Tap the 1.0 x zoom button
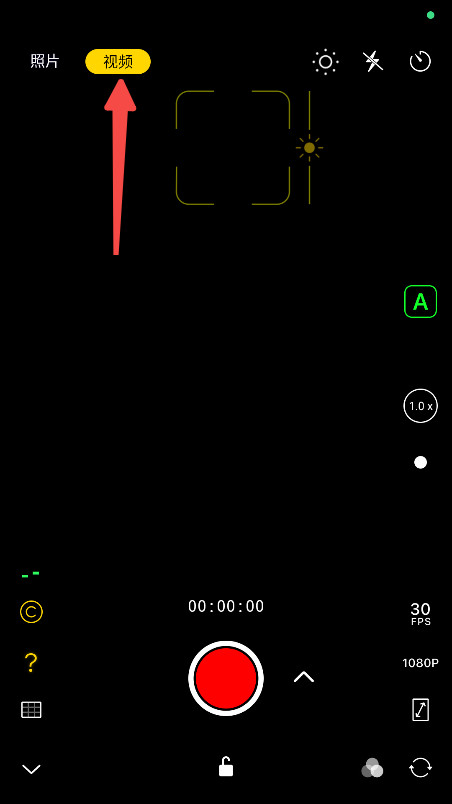 [x=420, y=406]
